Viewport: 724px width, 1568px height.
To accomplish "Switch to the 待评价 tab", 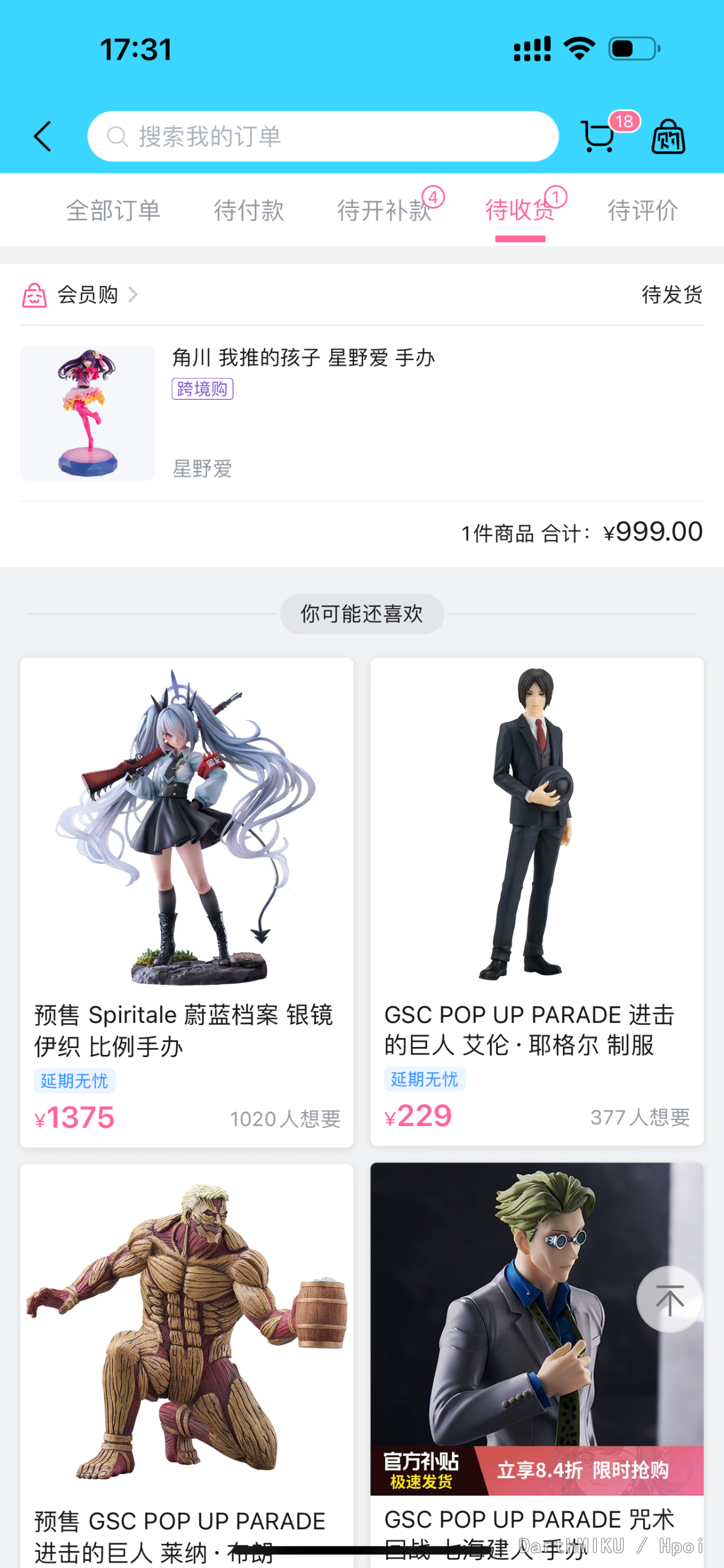I will (643, 210).
